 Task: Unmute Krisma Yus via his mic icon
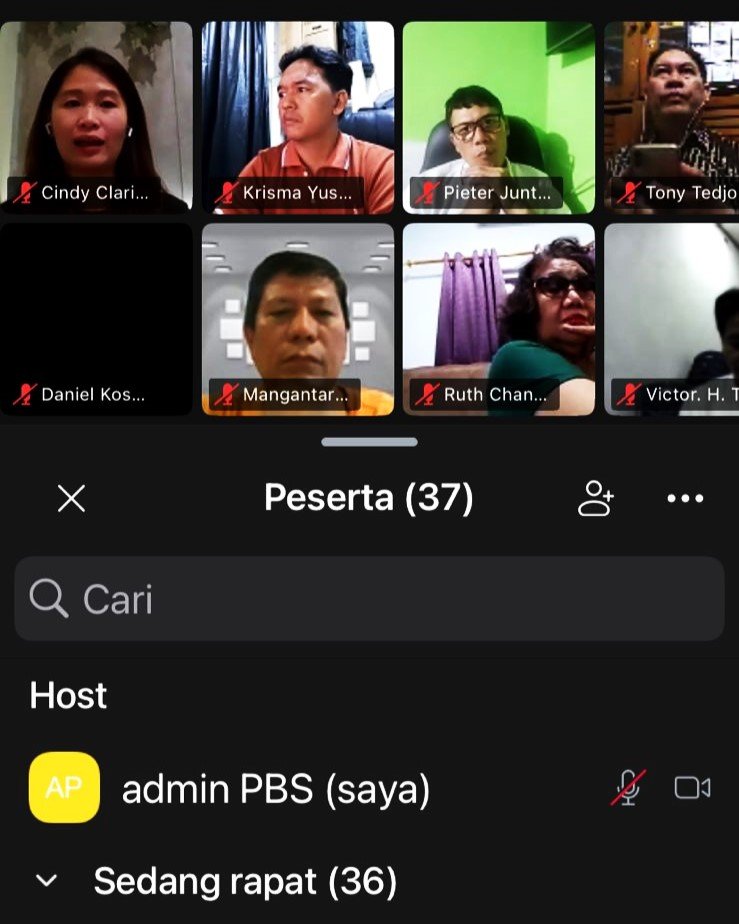(228, 192)
